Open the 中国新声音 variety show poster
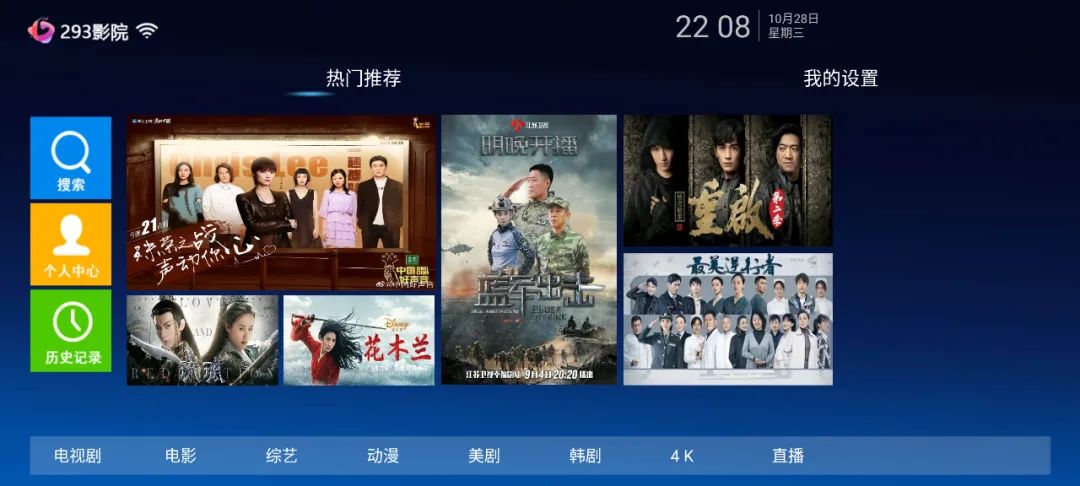Screen dimensions: 1080x486 [280, 202]
